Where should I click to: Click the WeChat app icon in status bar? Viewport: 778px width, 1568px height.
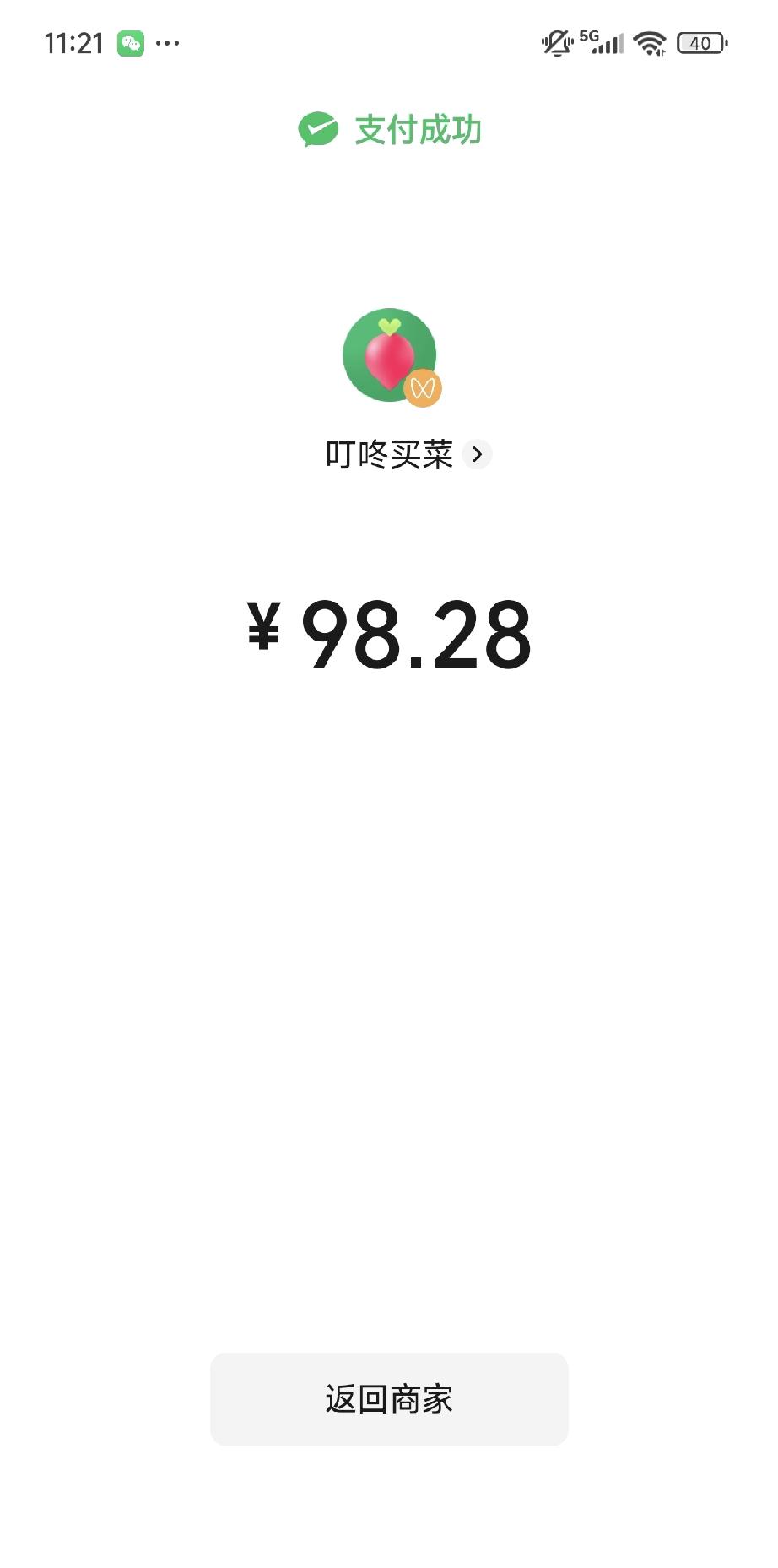coord(131,41)
